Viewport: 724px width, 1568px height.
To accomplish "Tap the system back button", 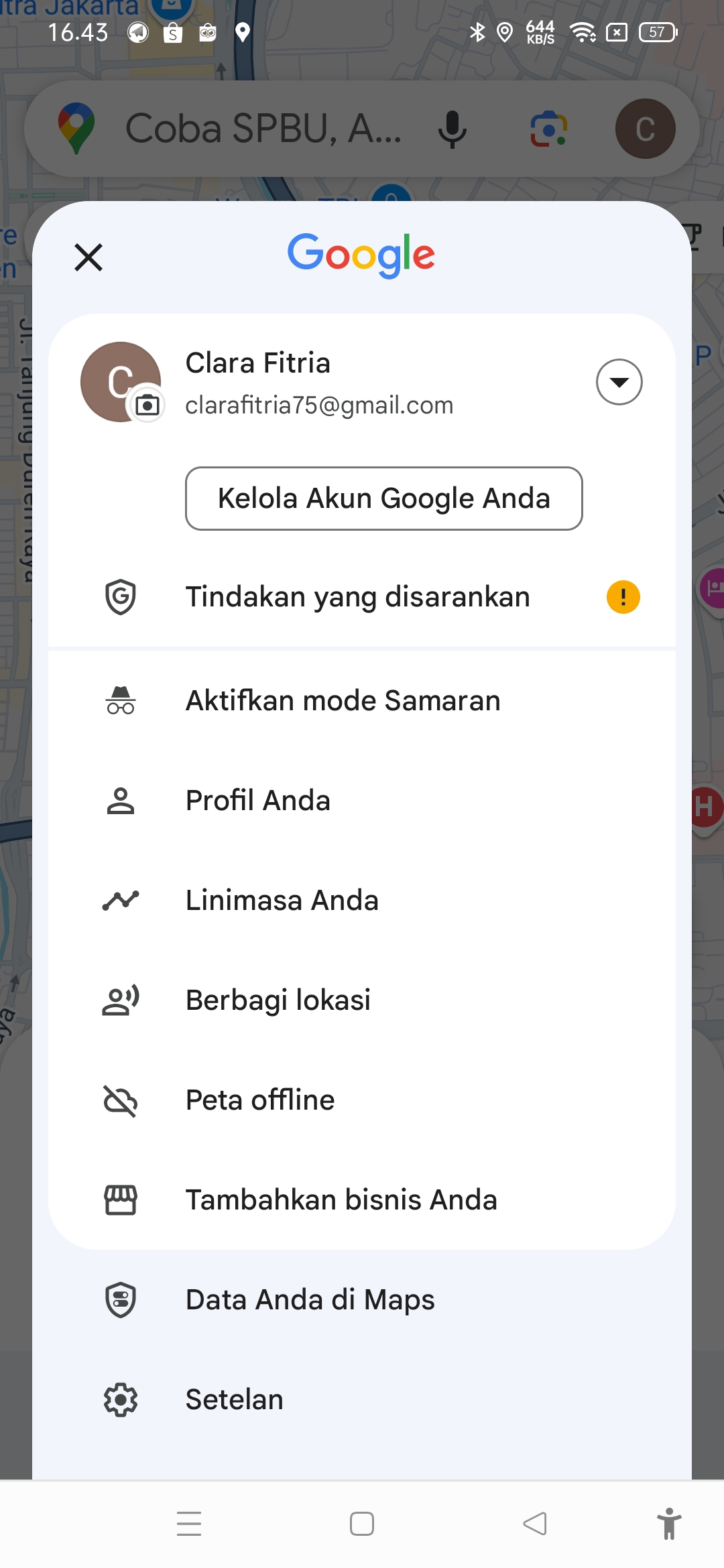I will click(535, 1524).
